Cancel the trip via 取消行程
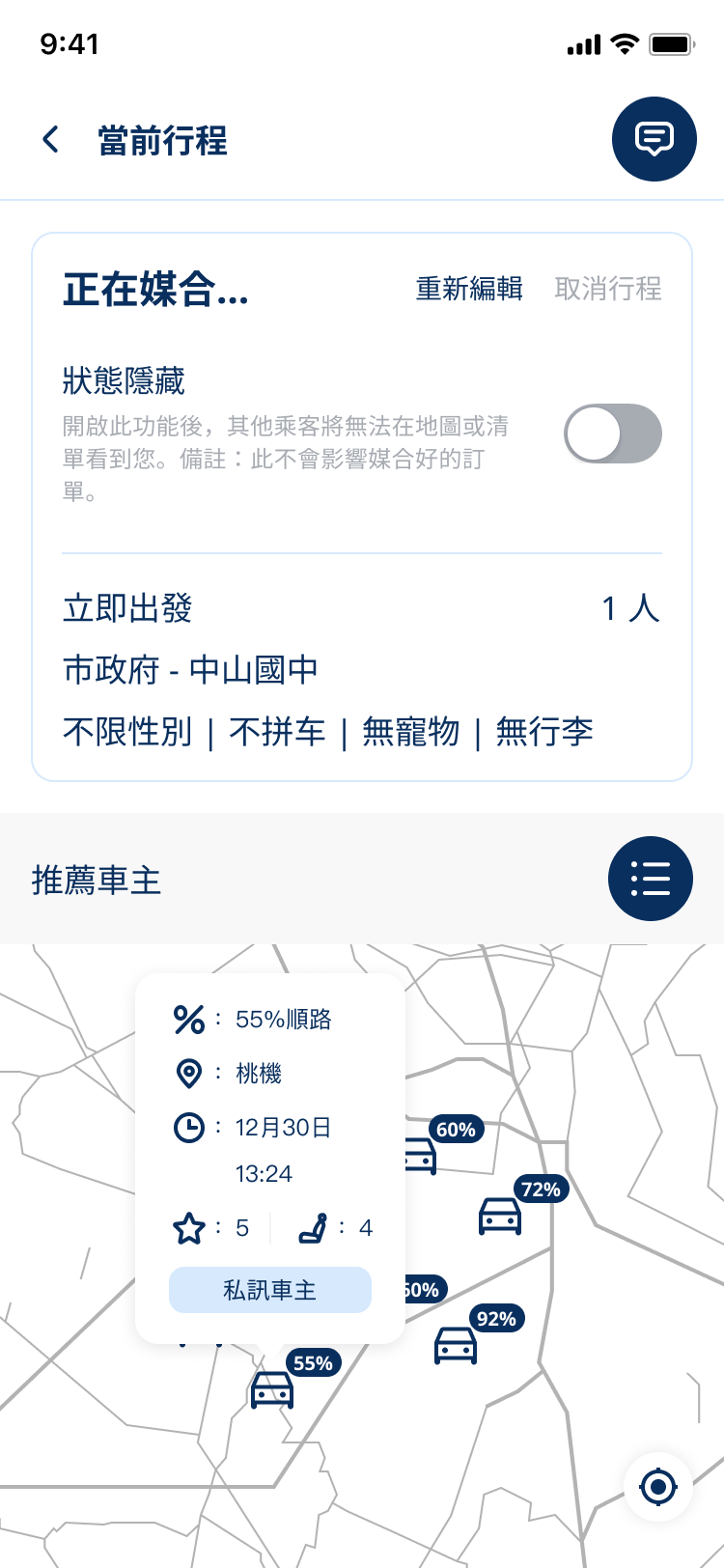This screenshot has width=724, height=1568. (608, 289)
